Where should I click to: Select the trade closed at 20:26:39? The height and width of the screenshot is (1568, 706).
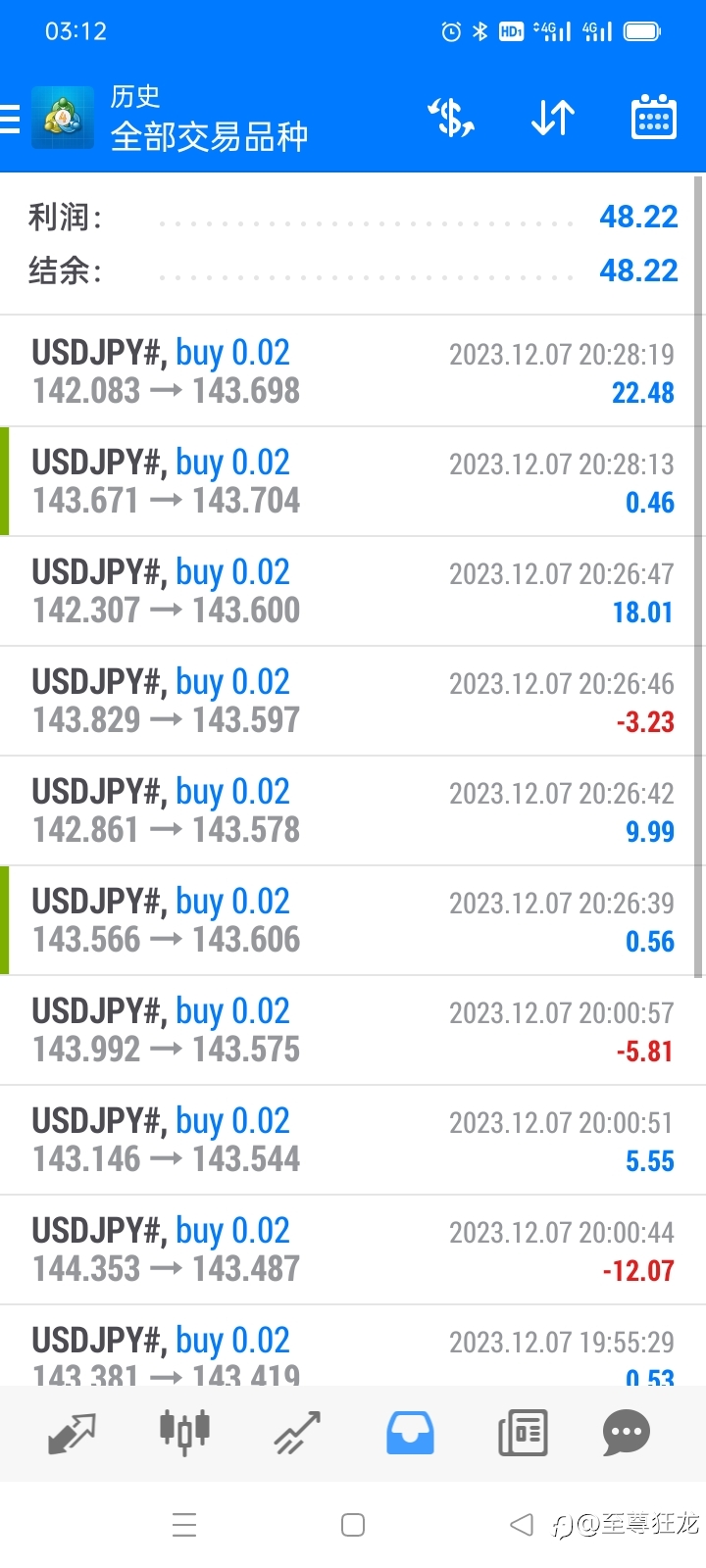pos(353,920)
